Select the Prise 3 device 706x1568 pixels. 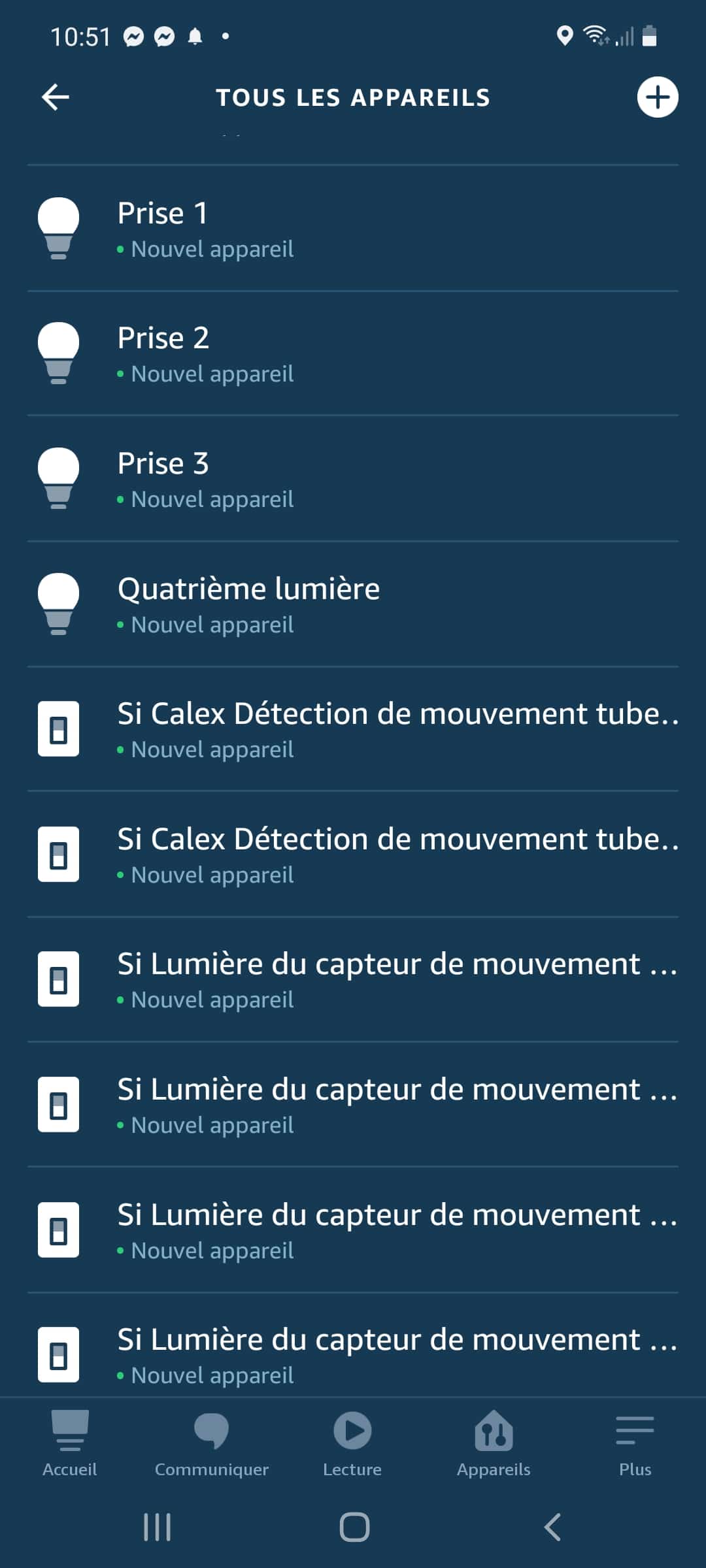[353, 479]
